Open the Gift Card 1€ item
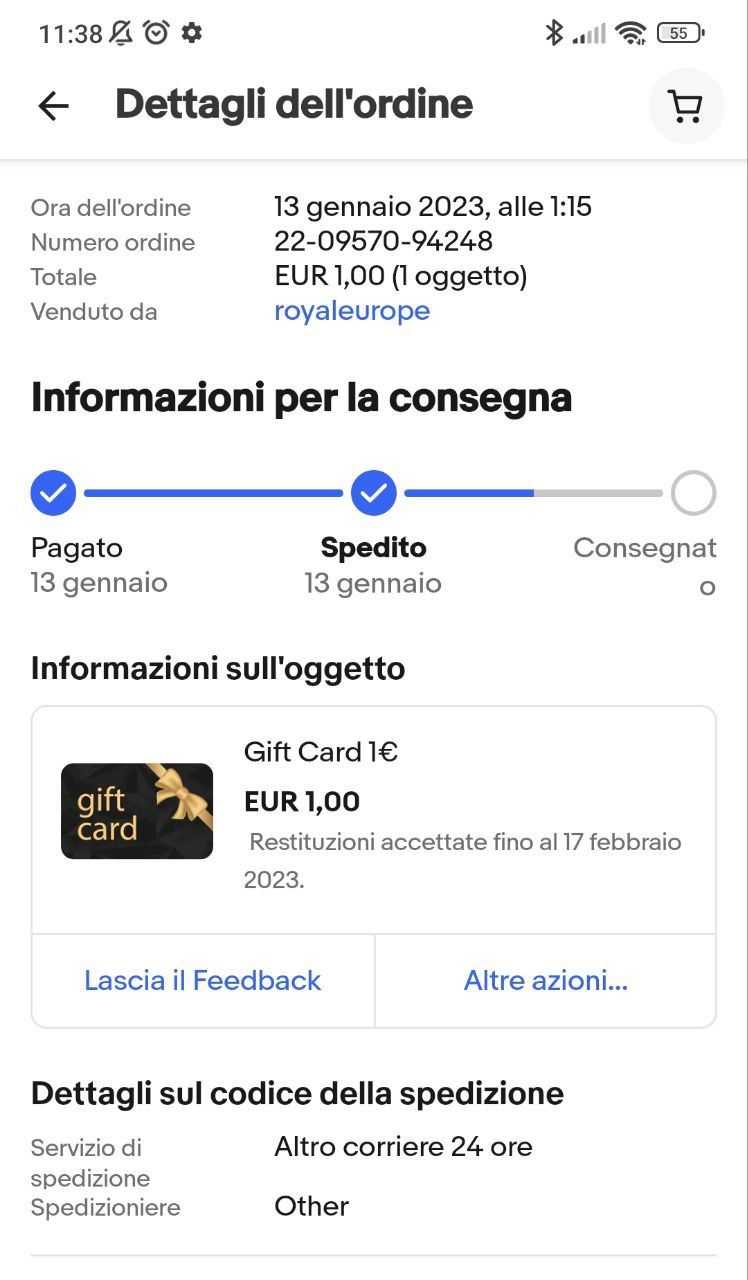 pos(321,752)
